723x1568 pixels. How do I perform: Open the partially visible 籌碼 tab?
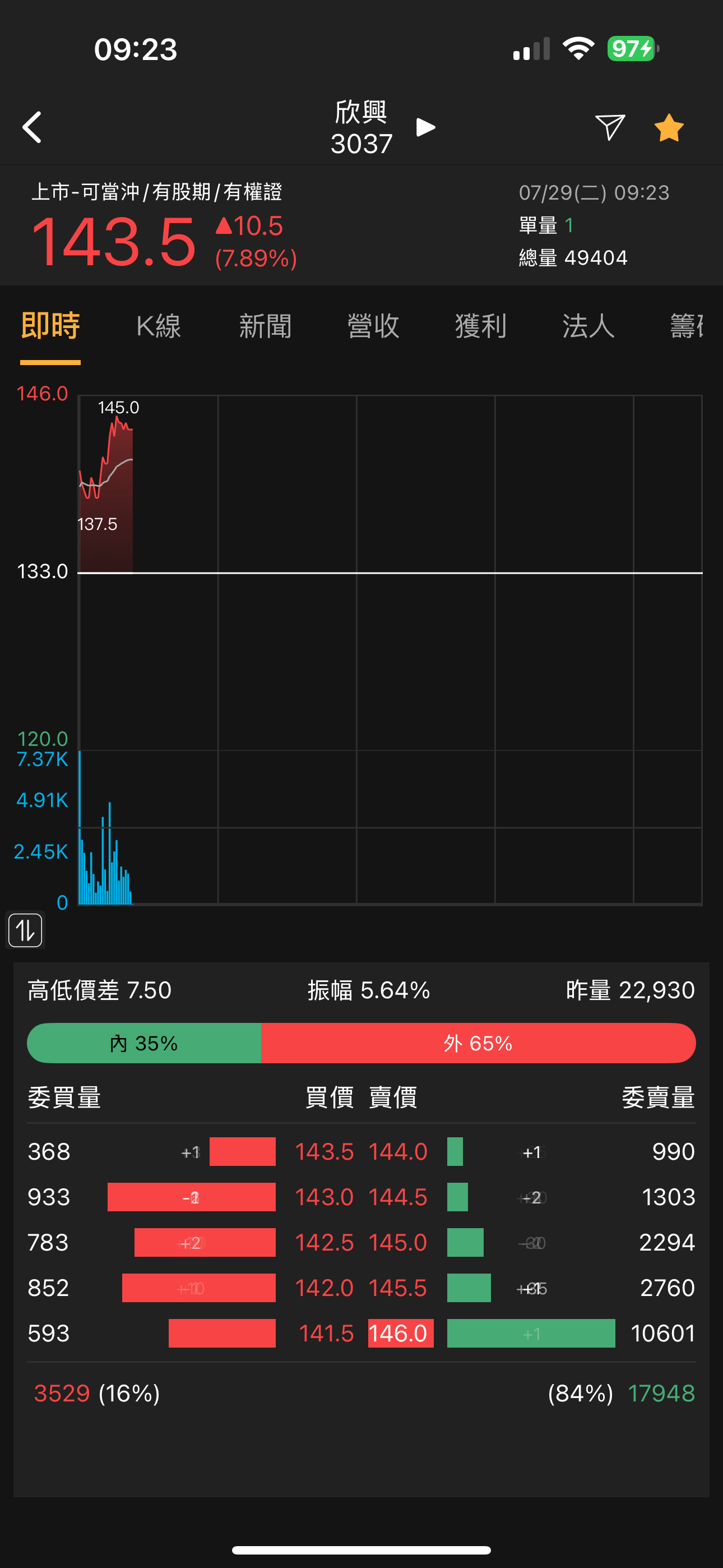(x=687, y=326)
